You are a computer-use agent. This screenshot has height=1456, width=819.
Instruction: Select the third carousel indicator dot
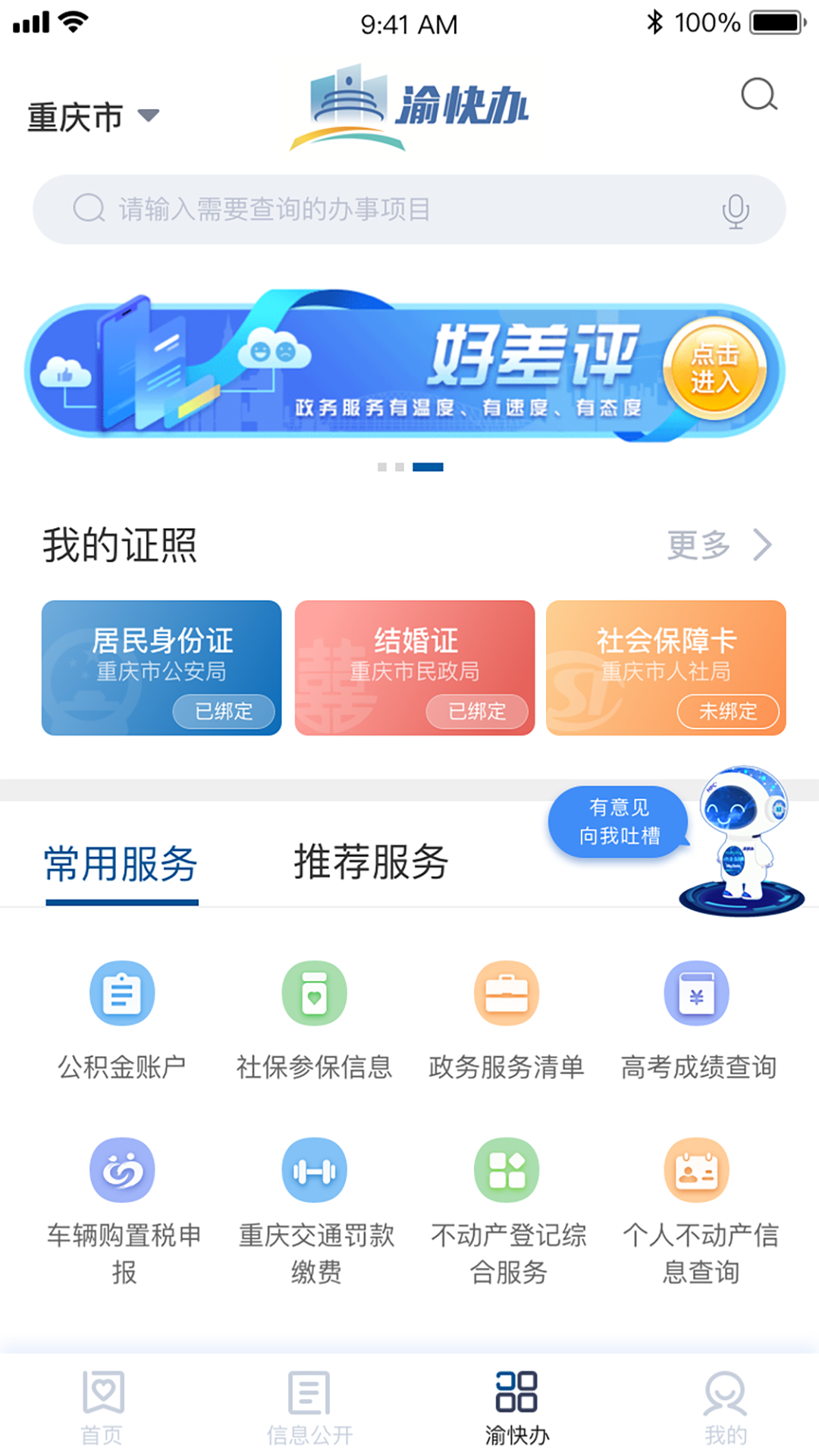[428, 467]
